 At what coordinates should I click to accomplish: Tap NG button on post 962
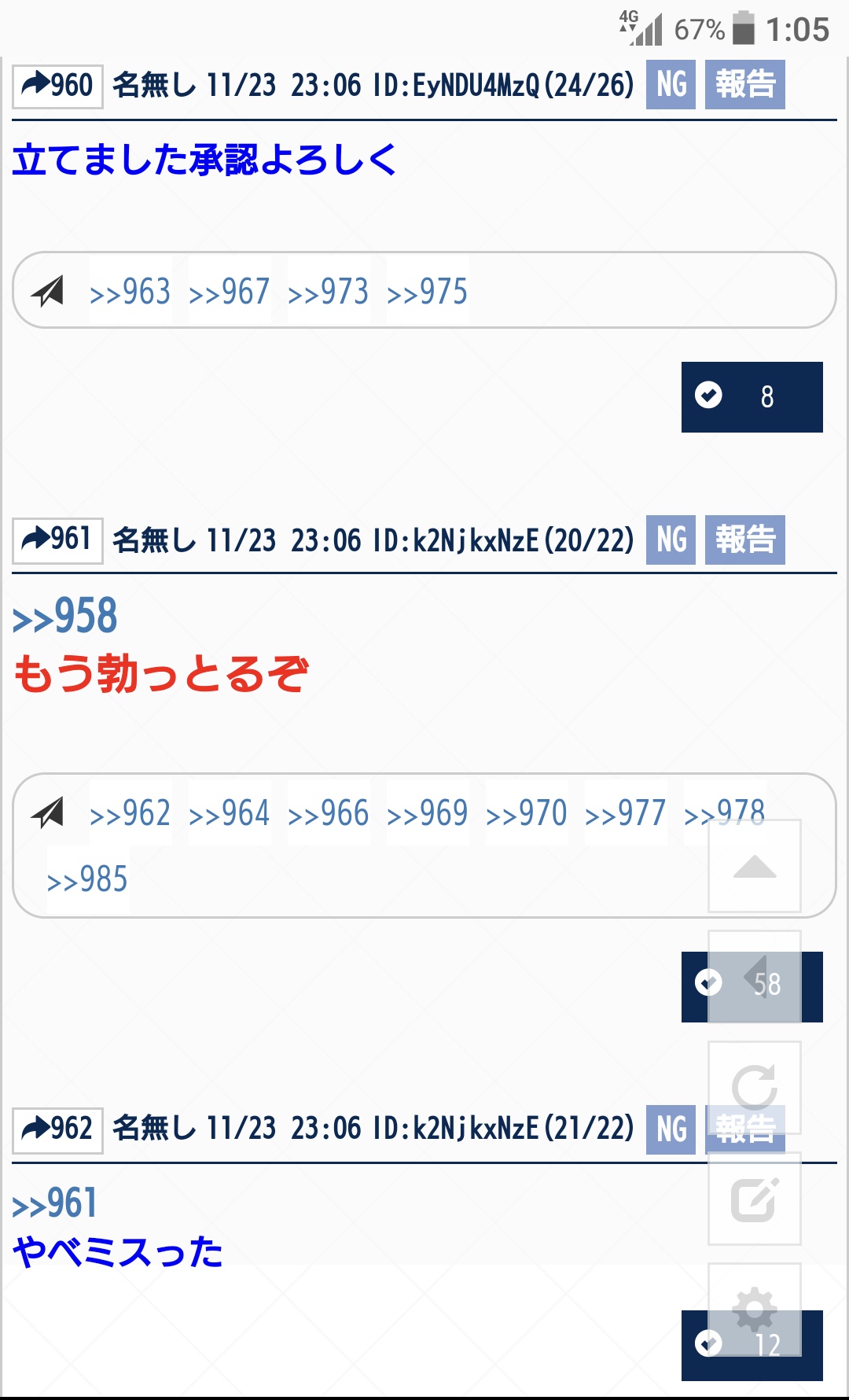tap(671, 1129)
